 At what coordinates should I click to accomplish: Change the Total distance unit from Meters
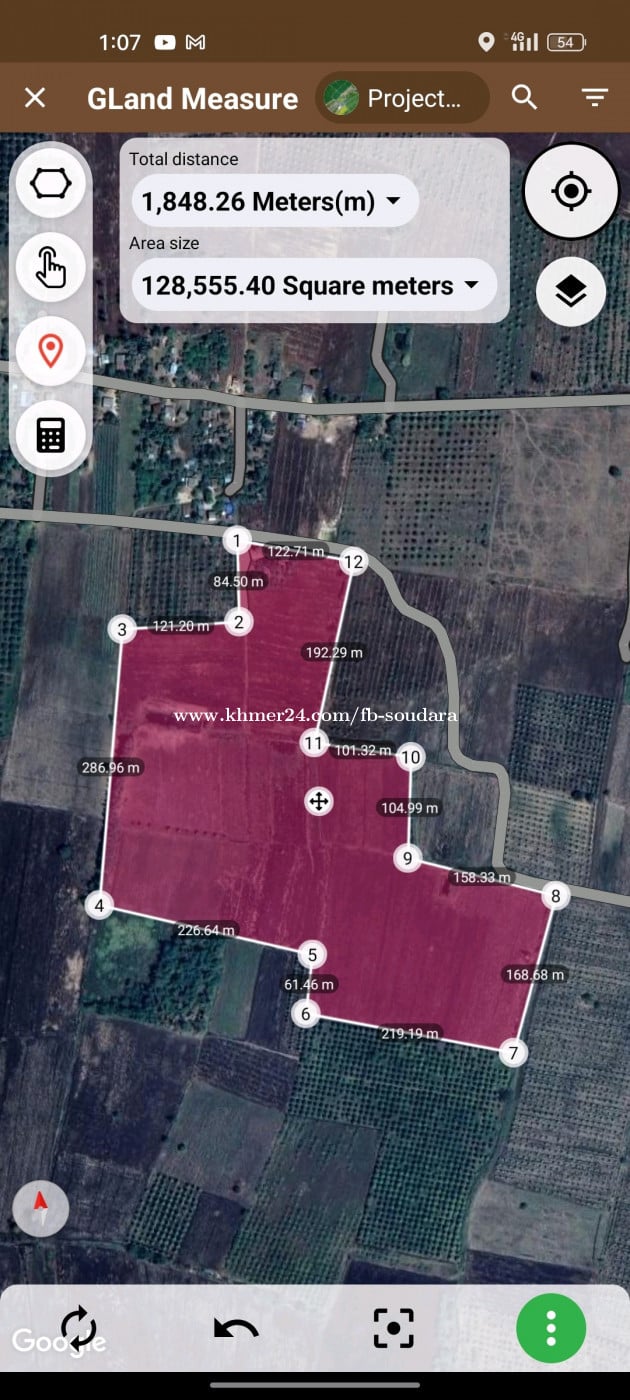pos(275,202)
